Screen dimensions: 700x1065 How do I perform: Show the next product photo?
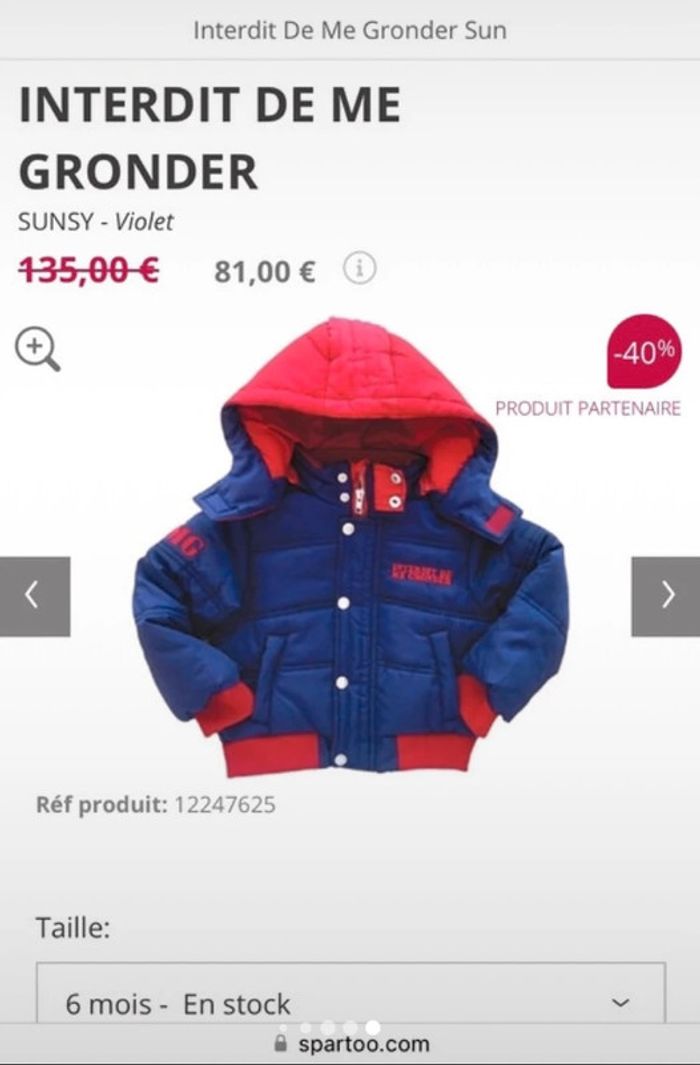coord(666,596)
